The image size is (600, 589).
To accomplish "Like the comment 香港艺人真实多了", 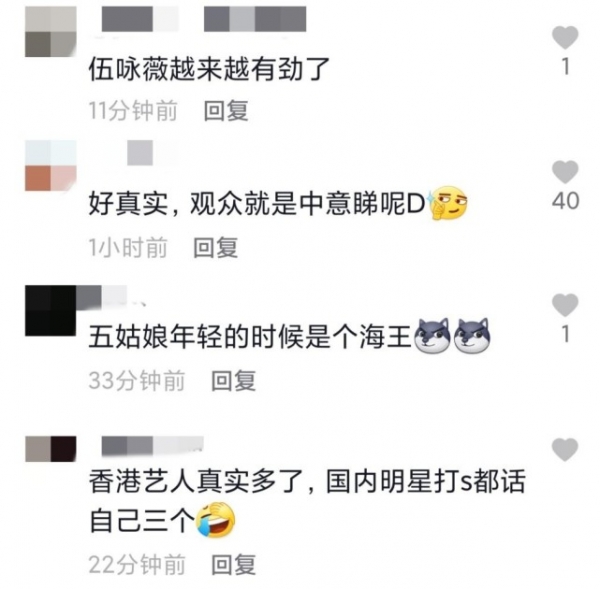I will tap(565, 450).
